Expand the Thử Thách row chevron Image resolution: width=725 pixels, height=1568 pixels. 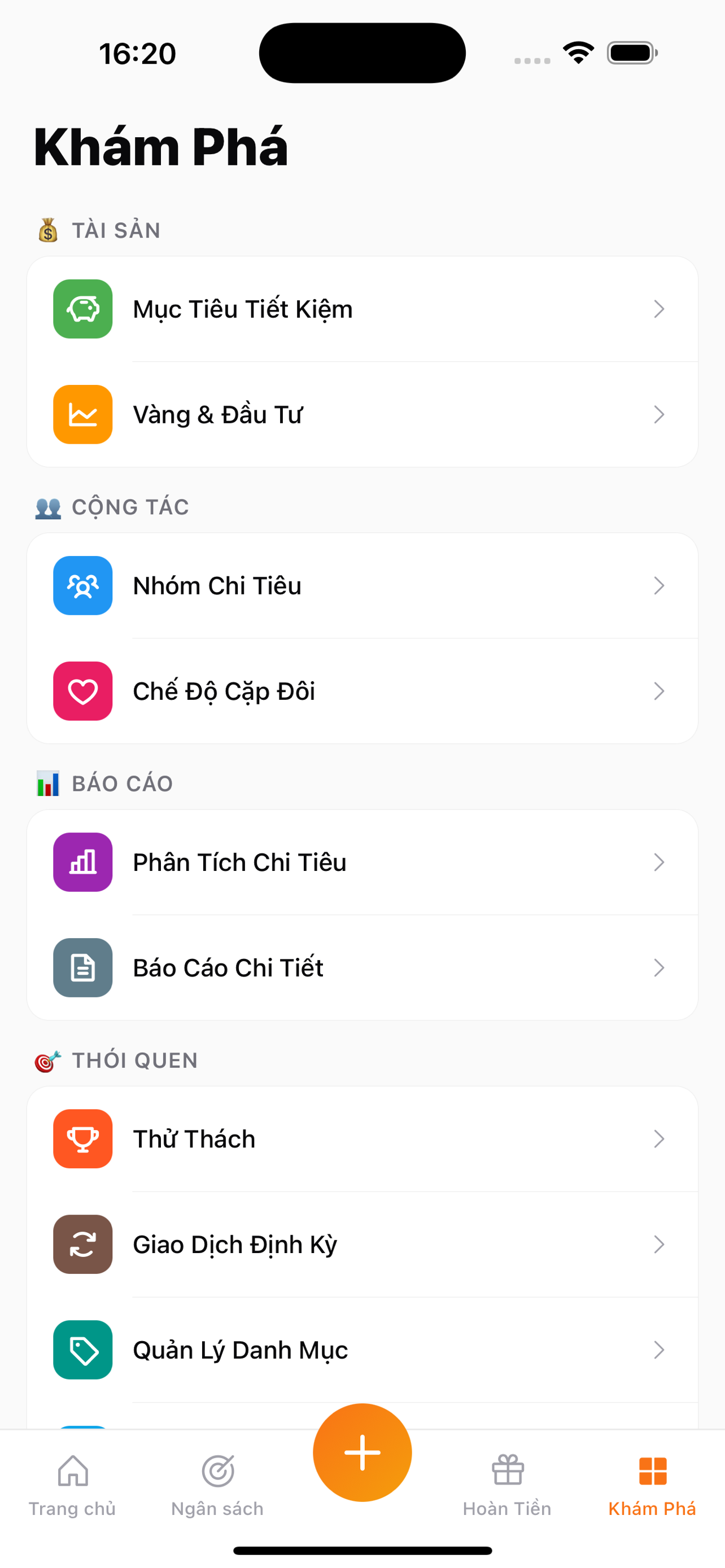[660, 1139]
